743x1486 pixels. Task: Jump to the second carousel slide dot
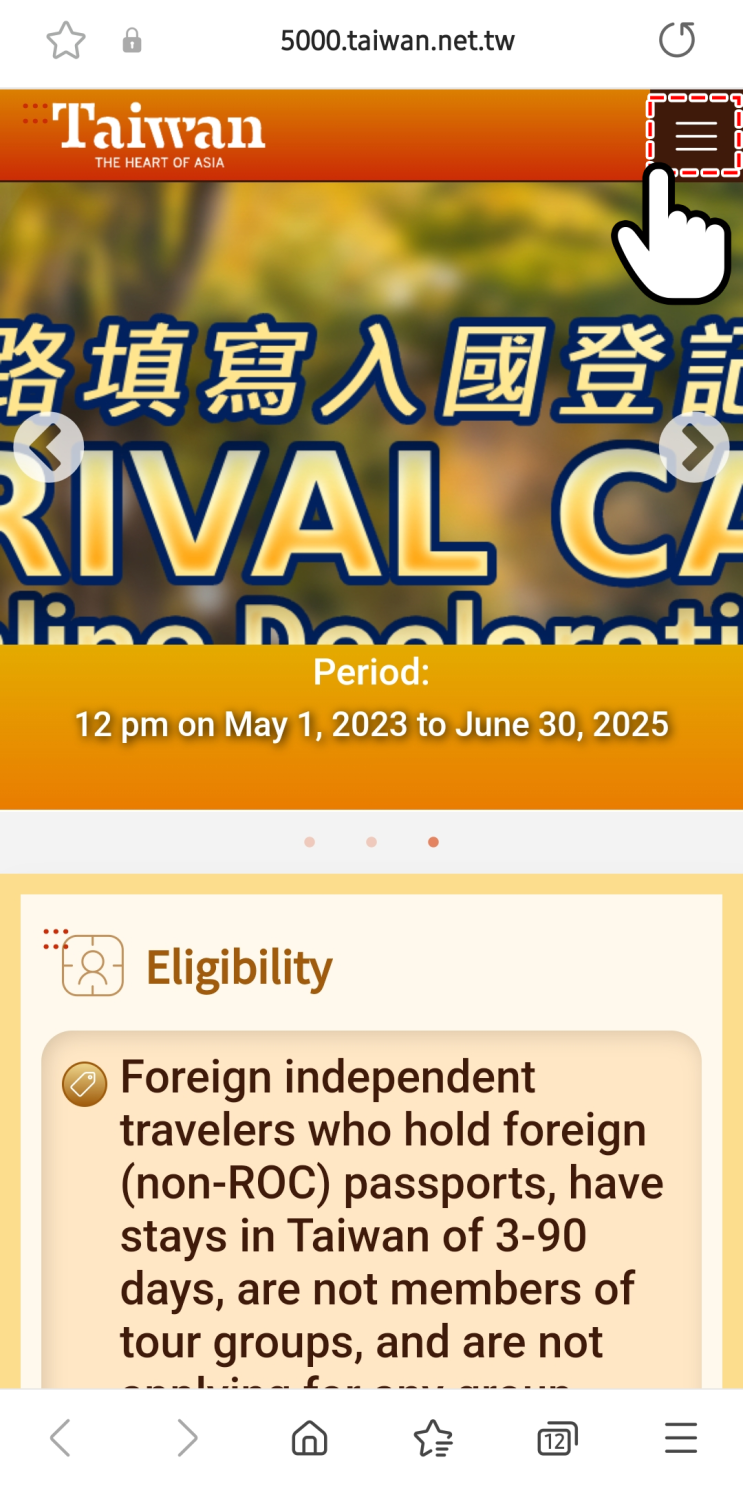pos(371,842)
